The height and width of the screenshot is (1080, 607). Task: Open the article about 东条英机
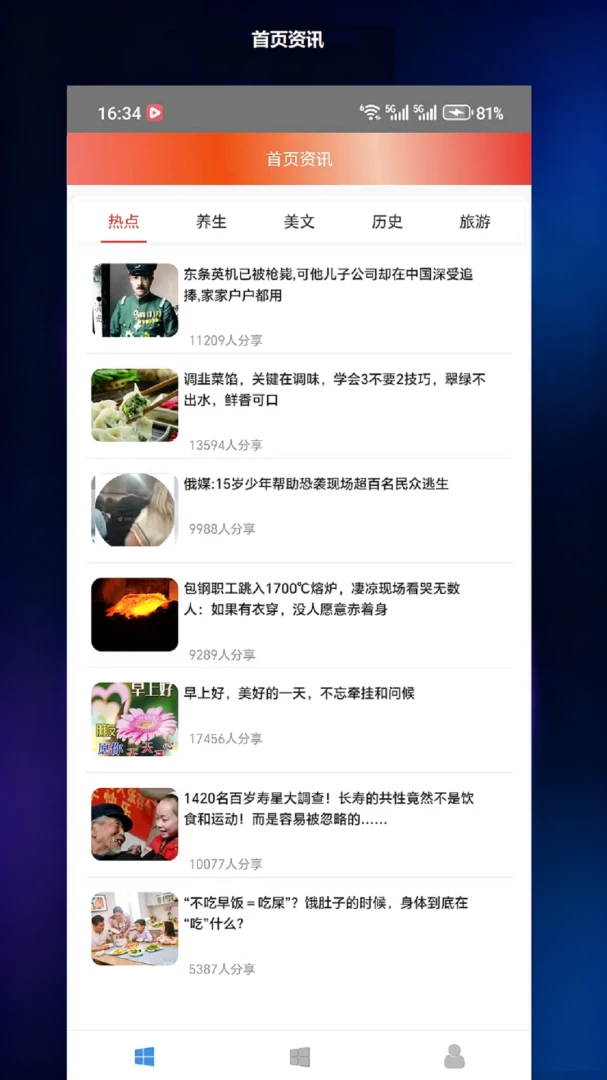(299, 301)
